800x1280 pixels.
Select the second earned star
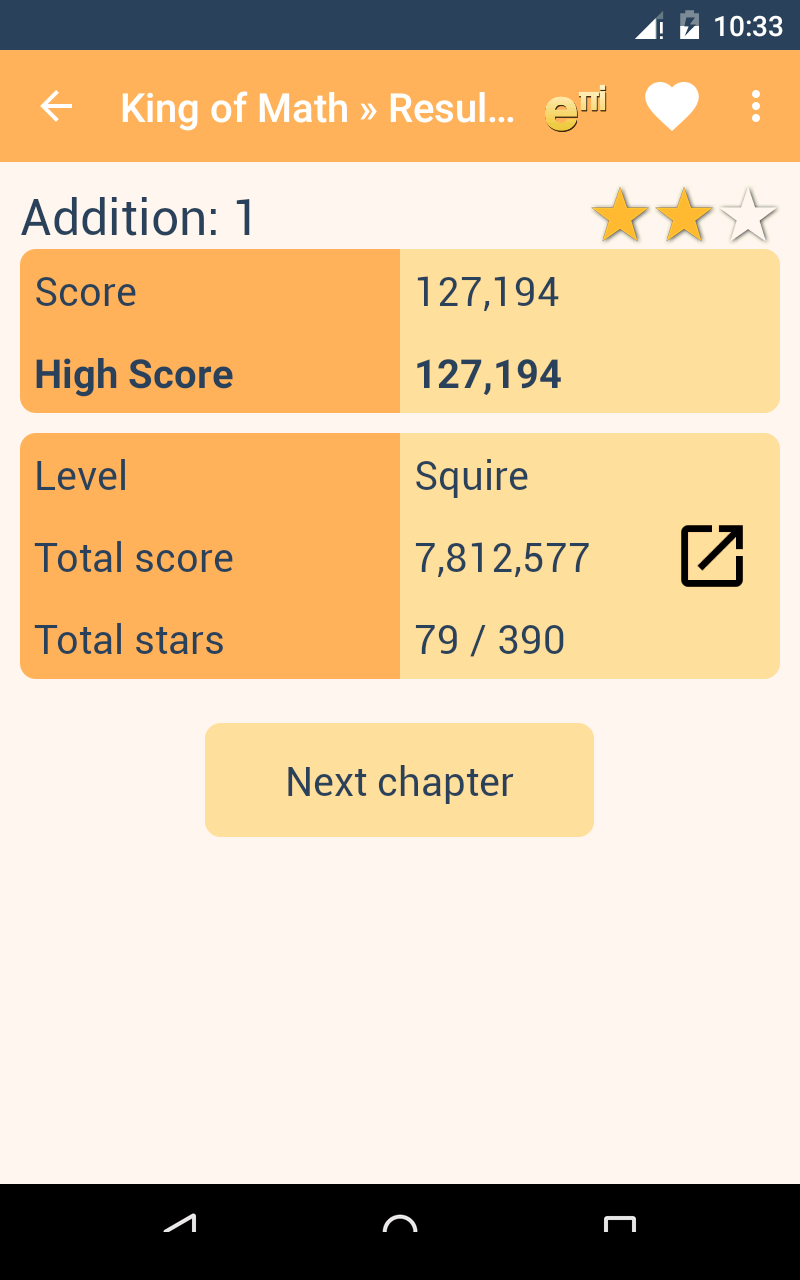pos(684,213)
